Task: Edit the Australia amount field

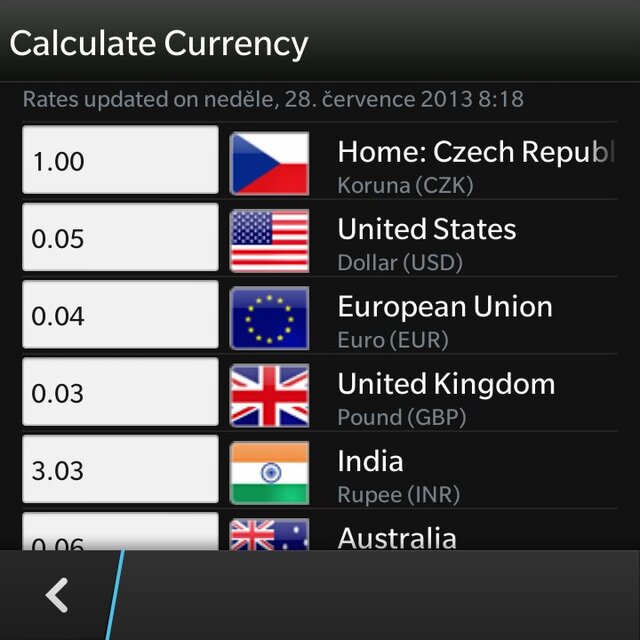Action: [x=120, y=534]
